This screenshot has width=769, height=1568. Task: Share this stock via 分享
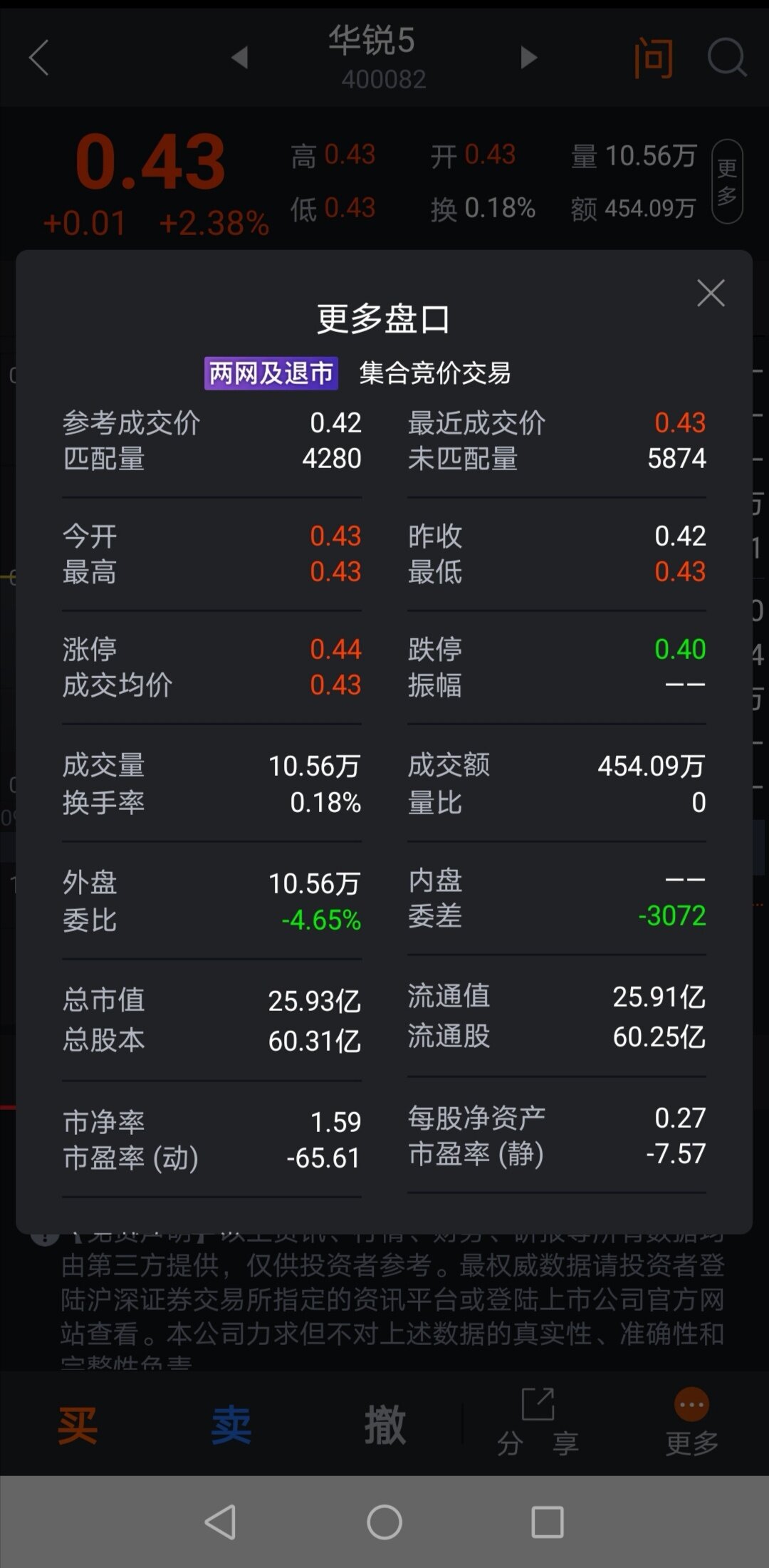click(538, 1423)
